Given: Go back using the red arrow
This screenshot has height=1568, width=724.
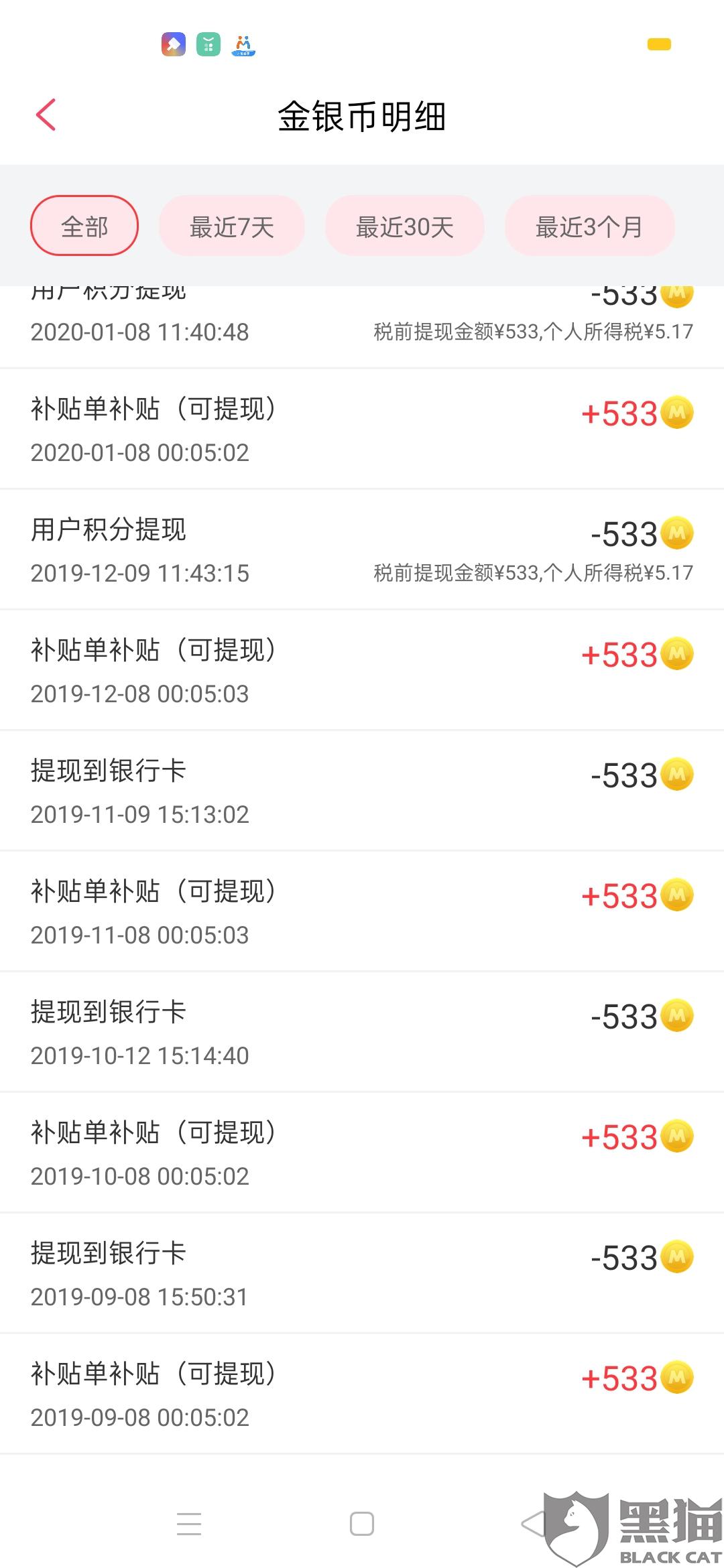Looking at the screenshot, I should pyautogui.click(x=46, y=115).
